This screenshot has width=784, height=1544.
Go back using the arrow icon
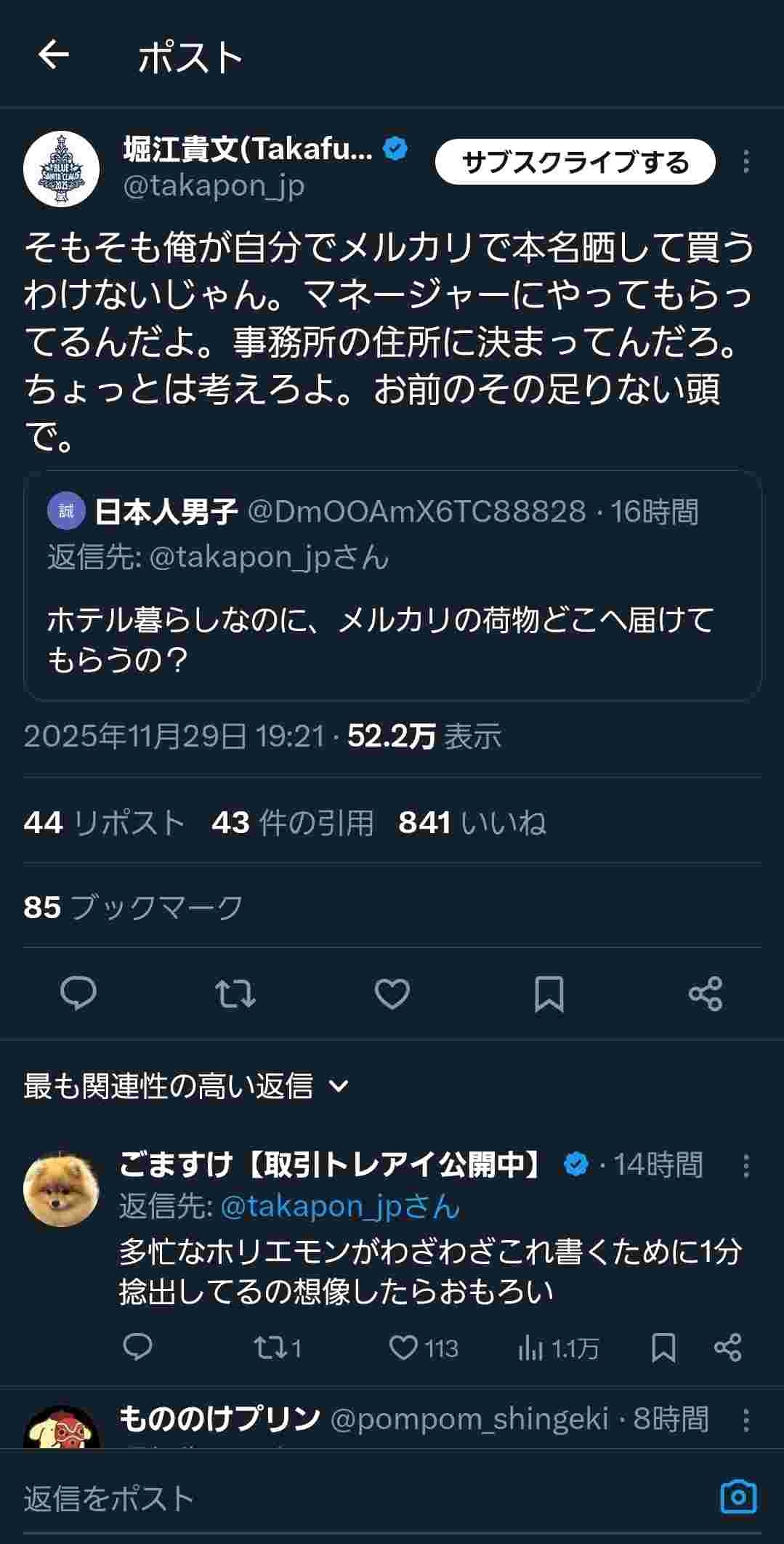click(x=53, y=55)
